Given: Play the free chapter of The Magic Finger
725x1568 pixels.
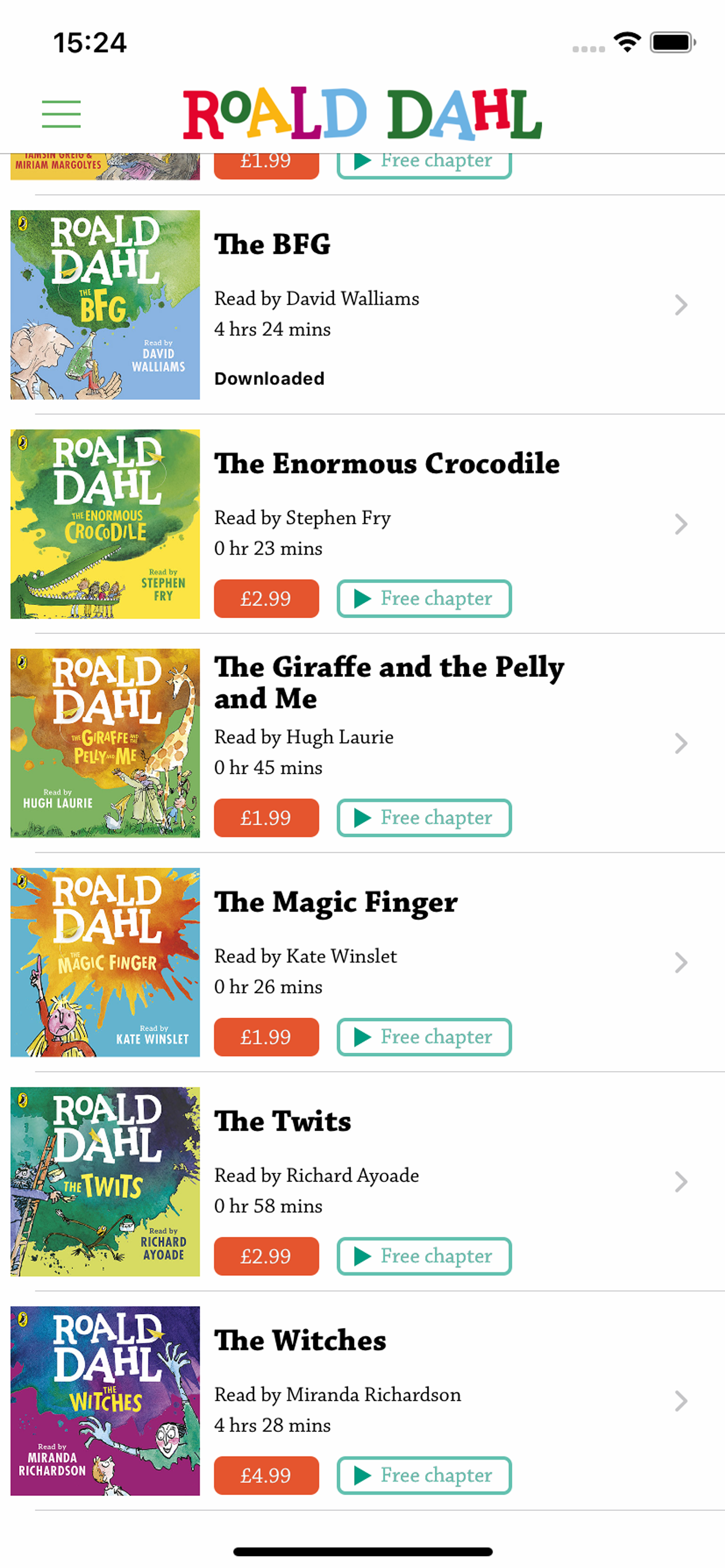Looking at the screenshot, I should point(423,1037).
